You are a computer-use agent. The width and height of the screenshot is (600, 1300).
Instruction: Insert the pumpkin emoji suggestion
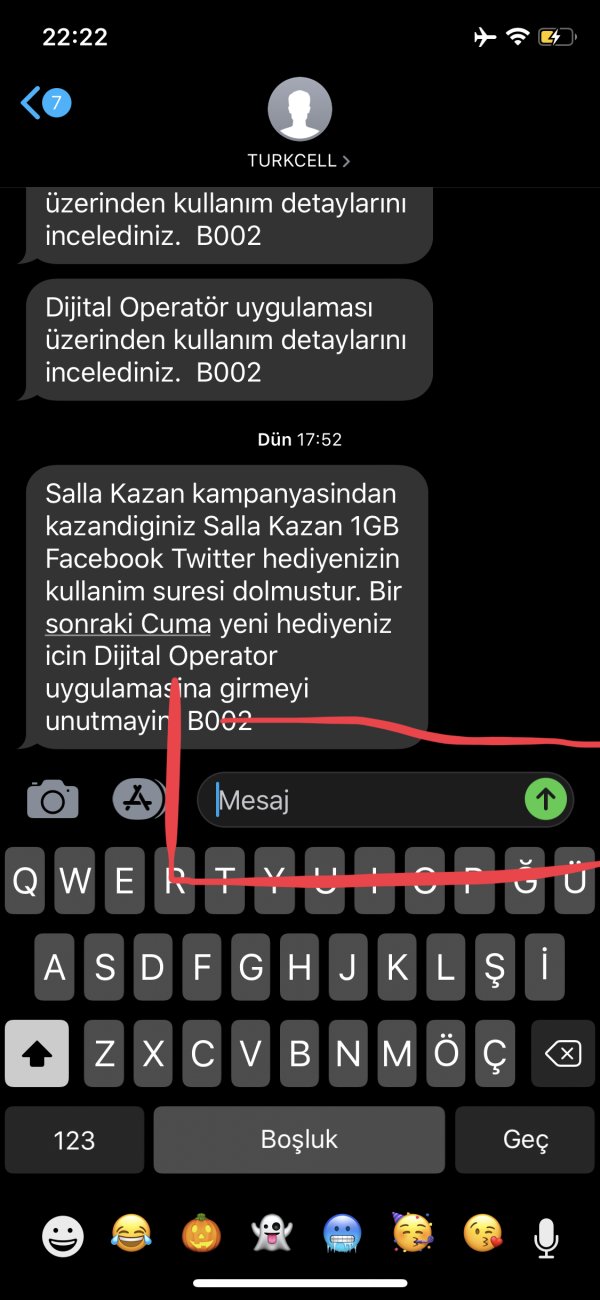coord(201,1236)
